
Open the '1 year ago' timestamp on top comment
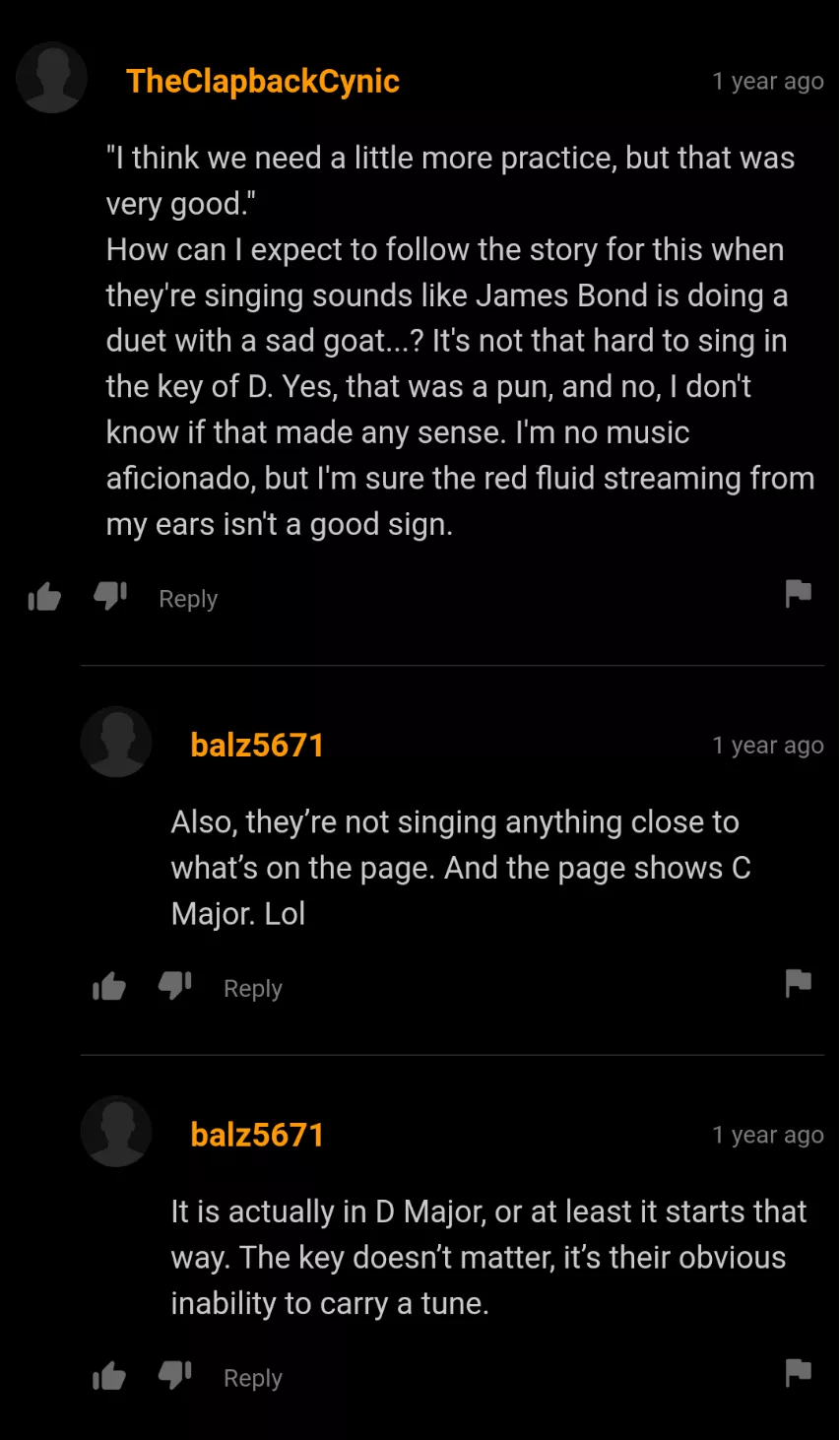pos(768,82)
